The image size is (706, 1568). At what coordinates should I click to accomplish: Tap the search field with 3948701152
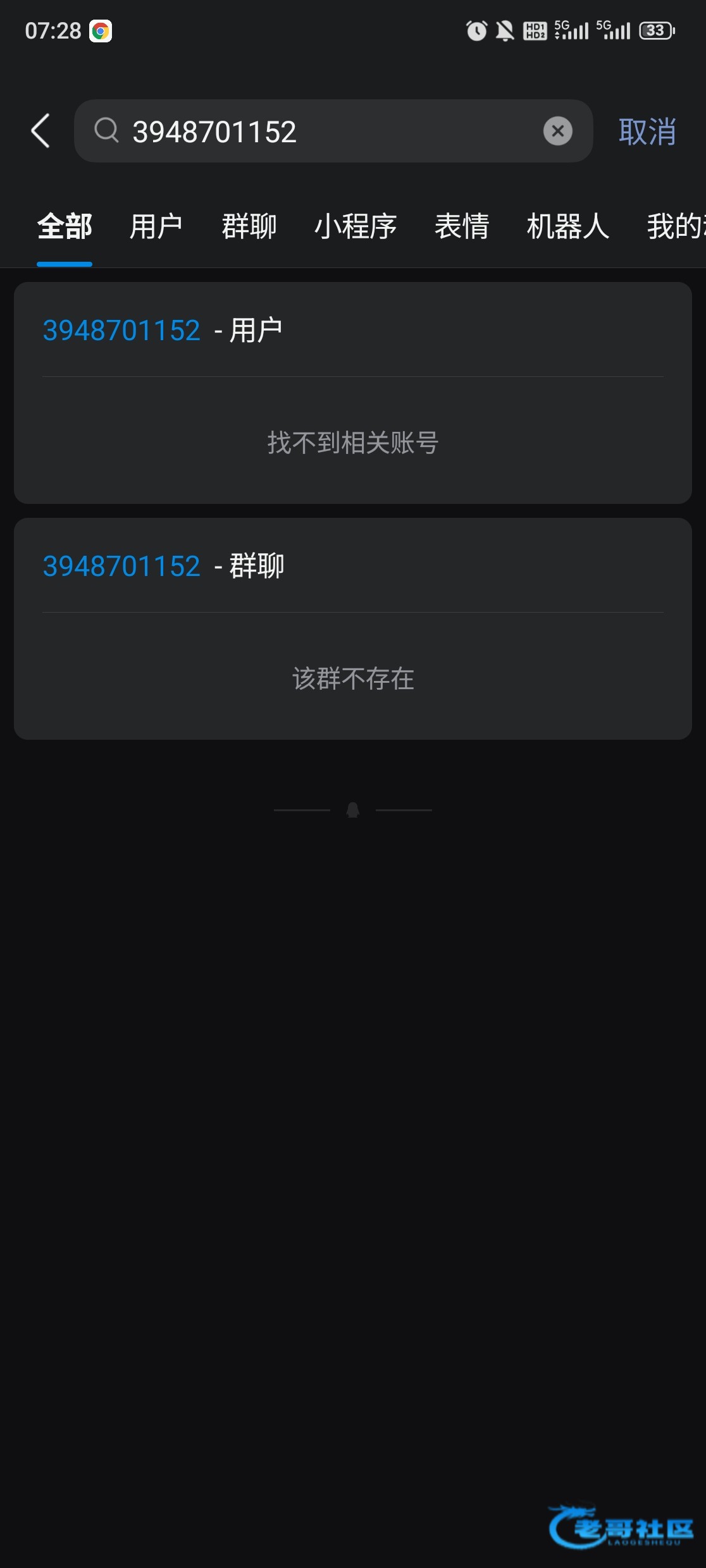point(316,132)
